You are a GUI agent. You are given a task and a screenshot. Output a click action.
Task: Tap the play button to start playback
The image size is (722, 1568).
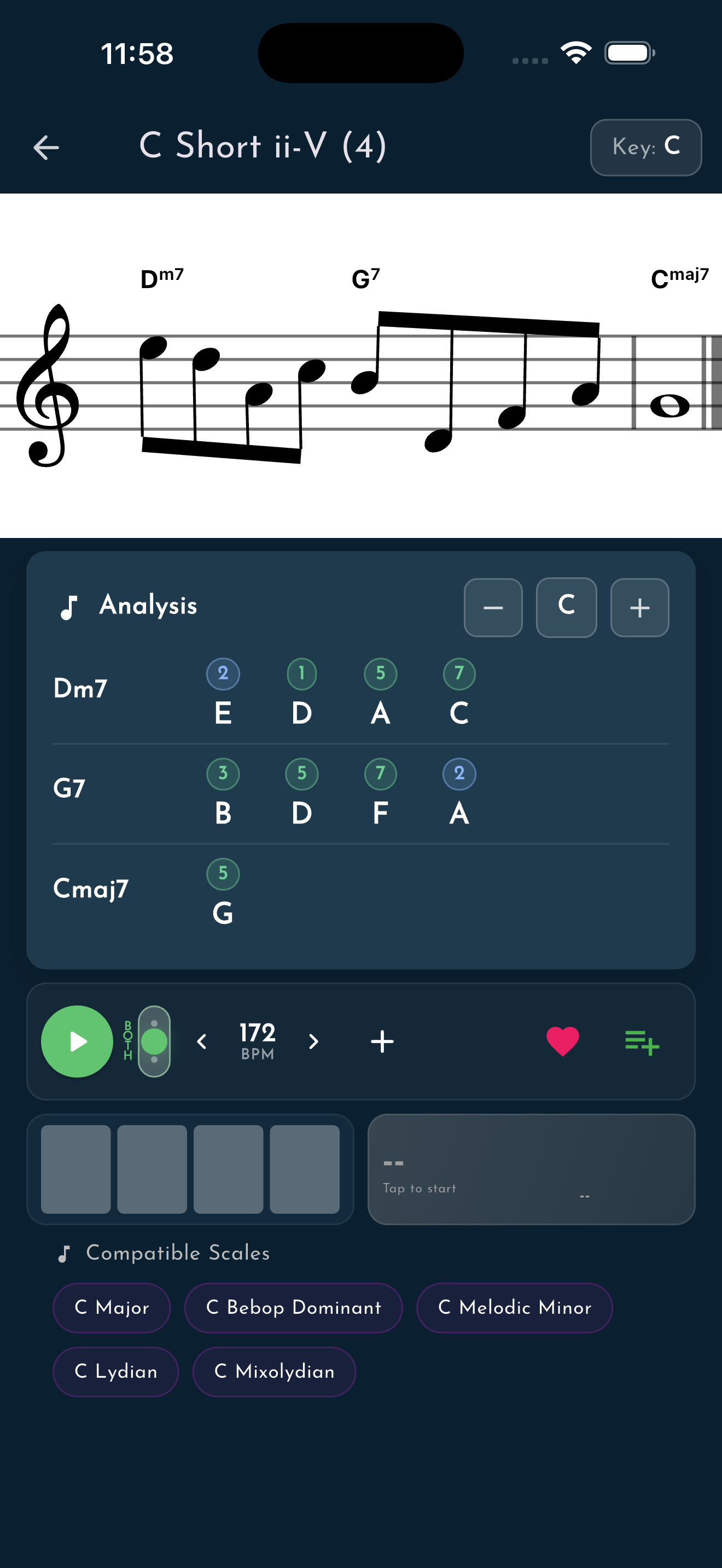click(76, 1042)
